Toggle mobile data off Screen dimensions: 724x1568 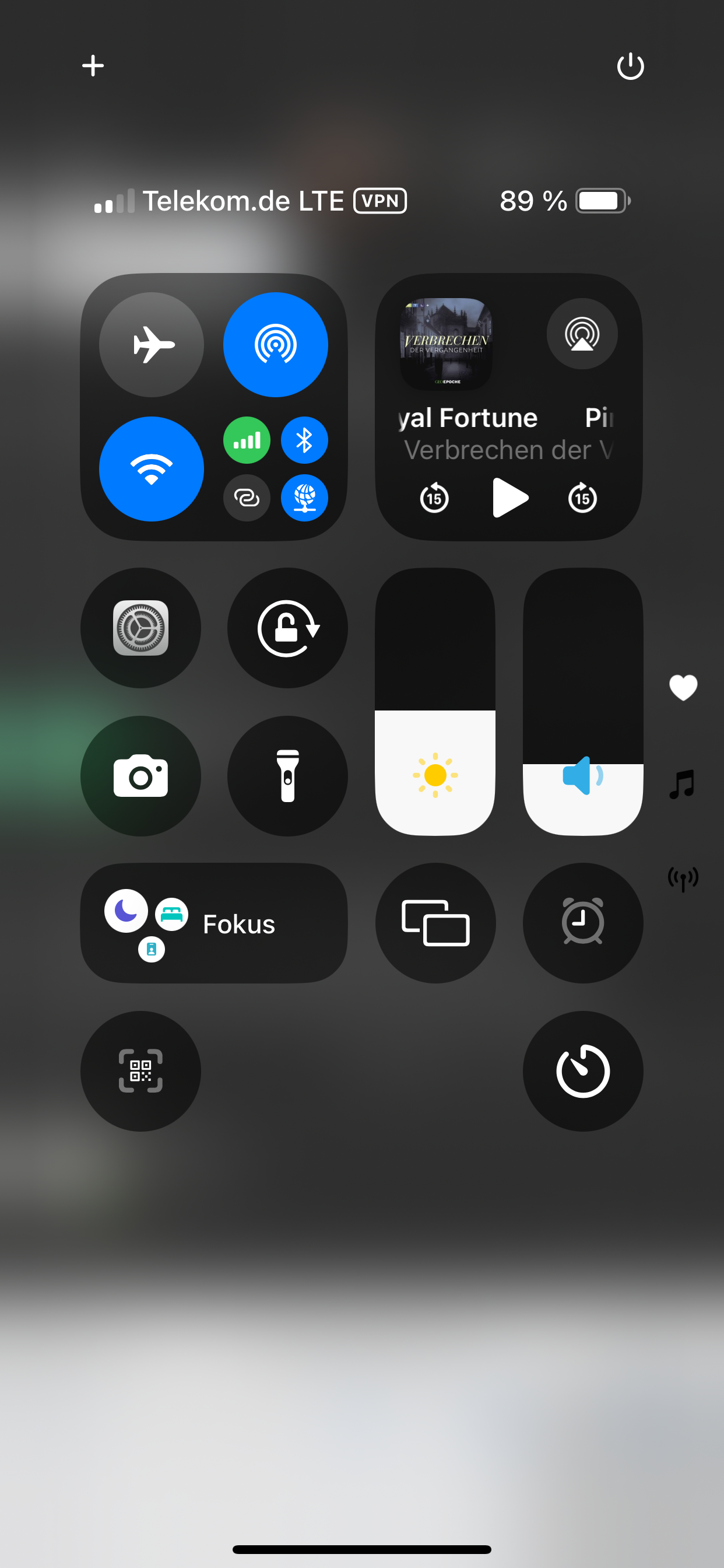coord(247,440)
